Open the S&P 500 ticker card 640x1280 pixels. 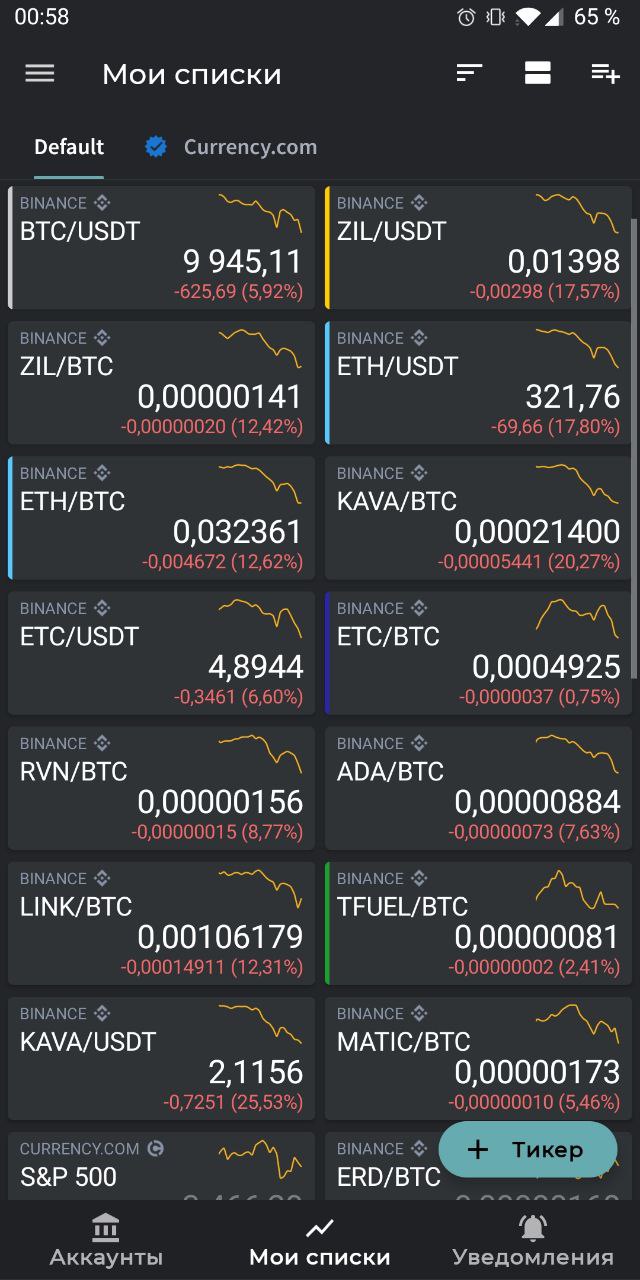[161, 1165]
